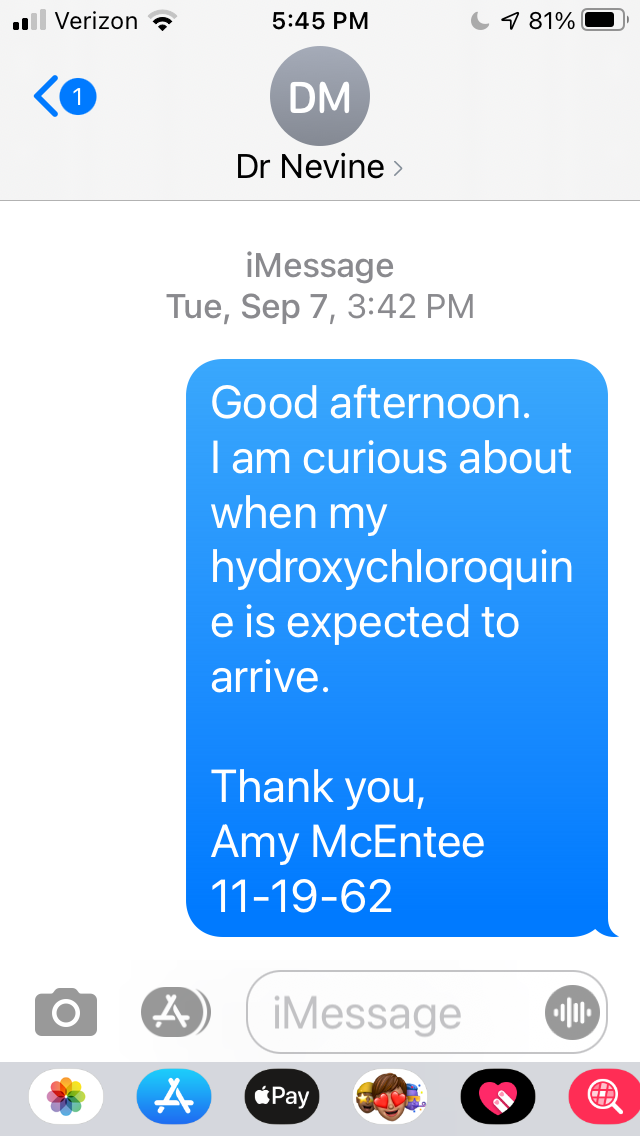Open Memoji stickers in the app strip
Viewport: 640px width, 1136px height.
click(x=390, y=1096)
